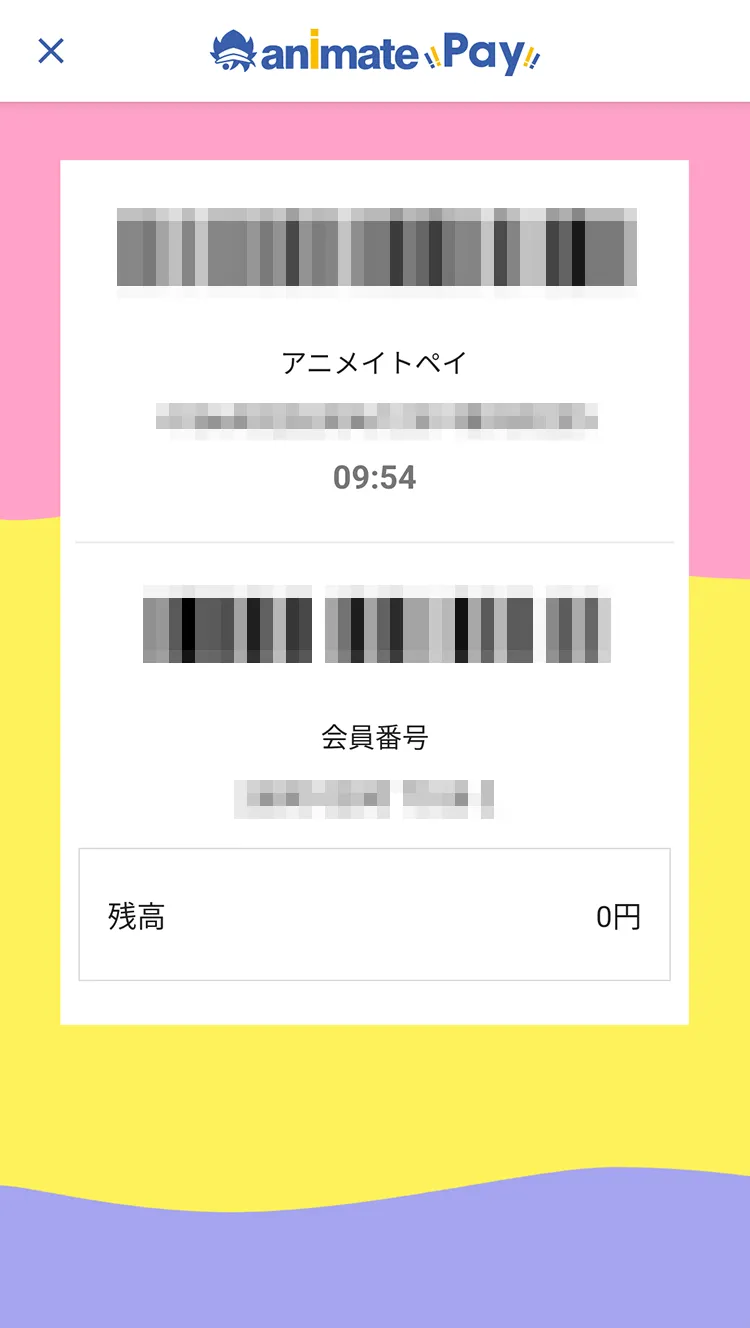Viewport: 750px width, 1328px height.
Task: Open the アニメイトペイ section header
Action: [373, 363]
